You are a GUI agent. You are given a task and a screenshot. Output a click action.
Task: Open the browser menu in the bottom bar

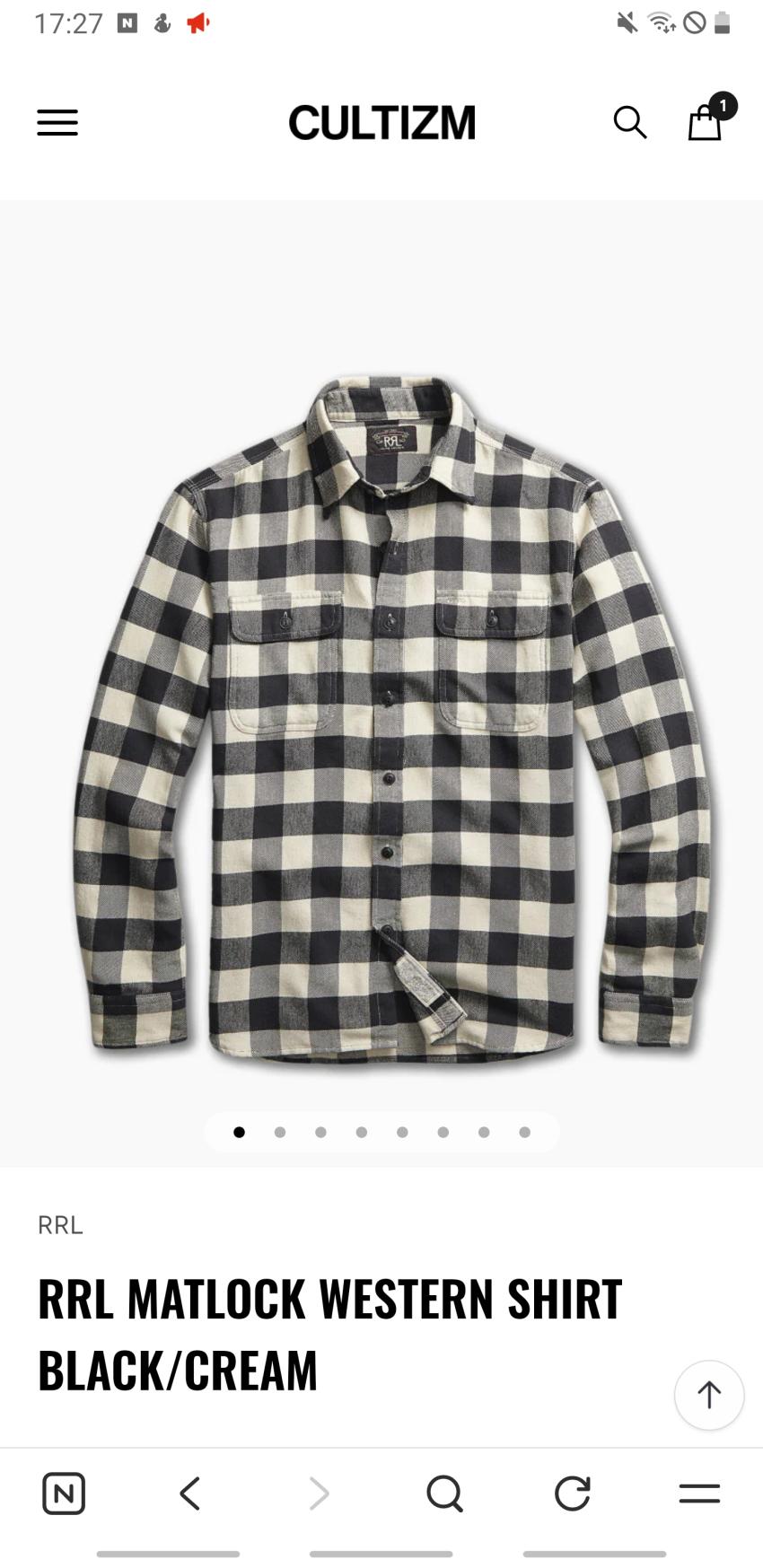click(x=699, y=1494)
